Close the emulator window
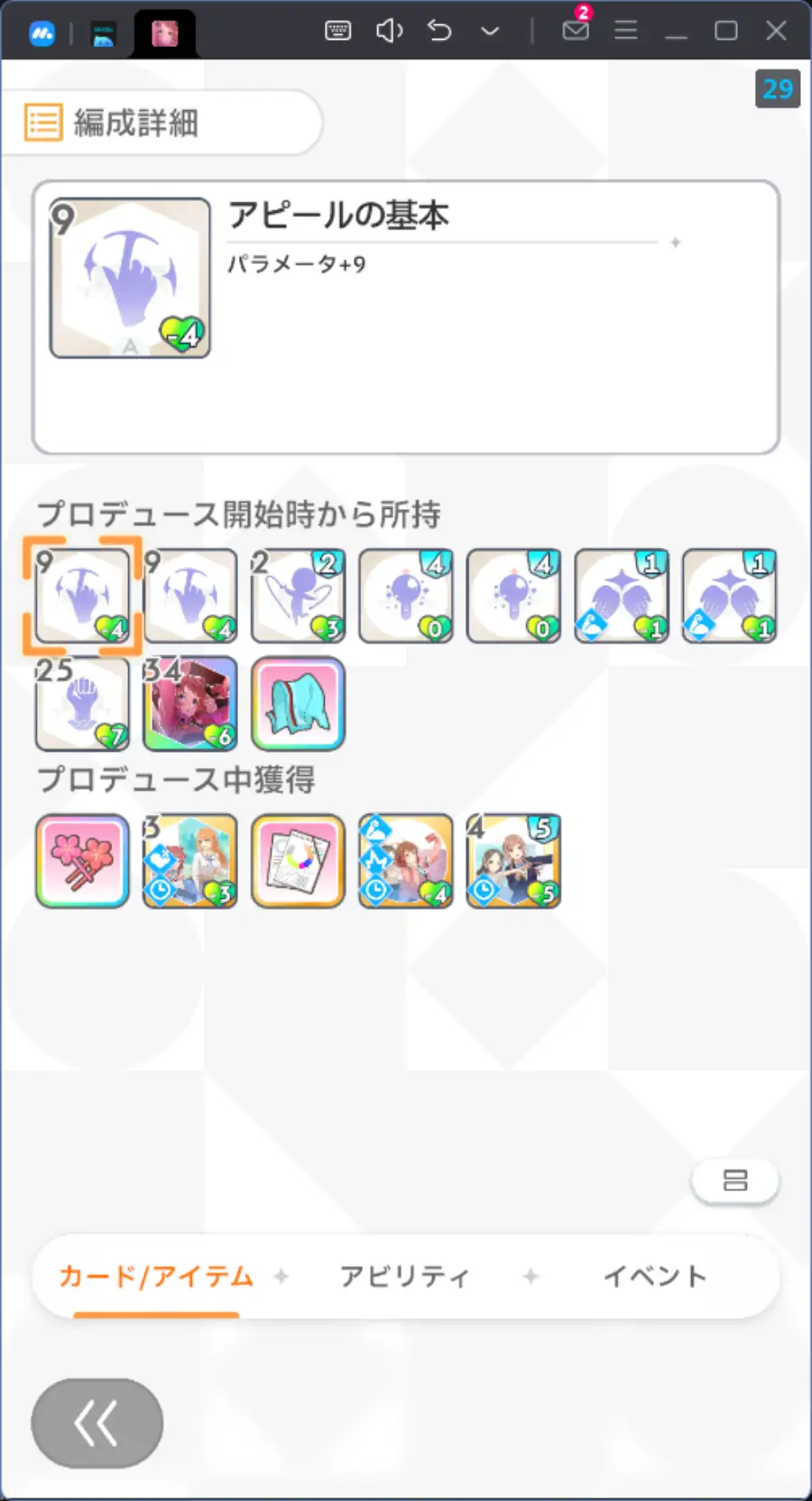Screen dimensions: 812x1501 [776, 31]
